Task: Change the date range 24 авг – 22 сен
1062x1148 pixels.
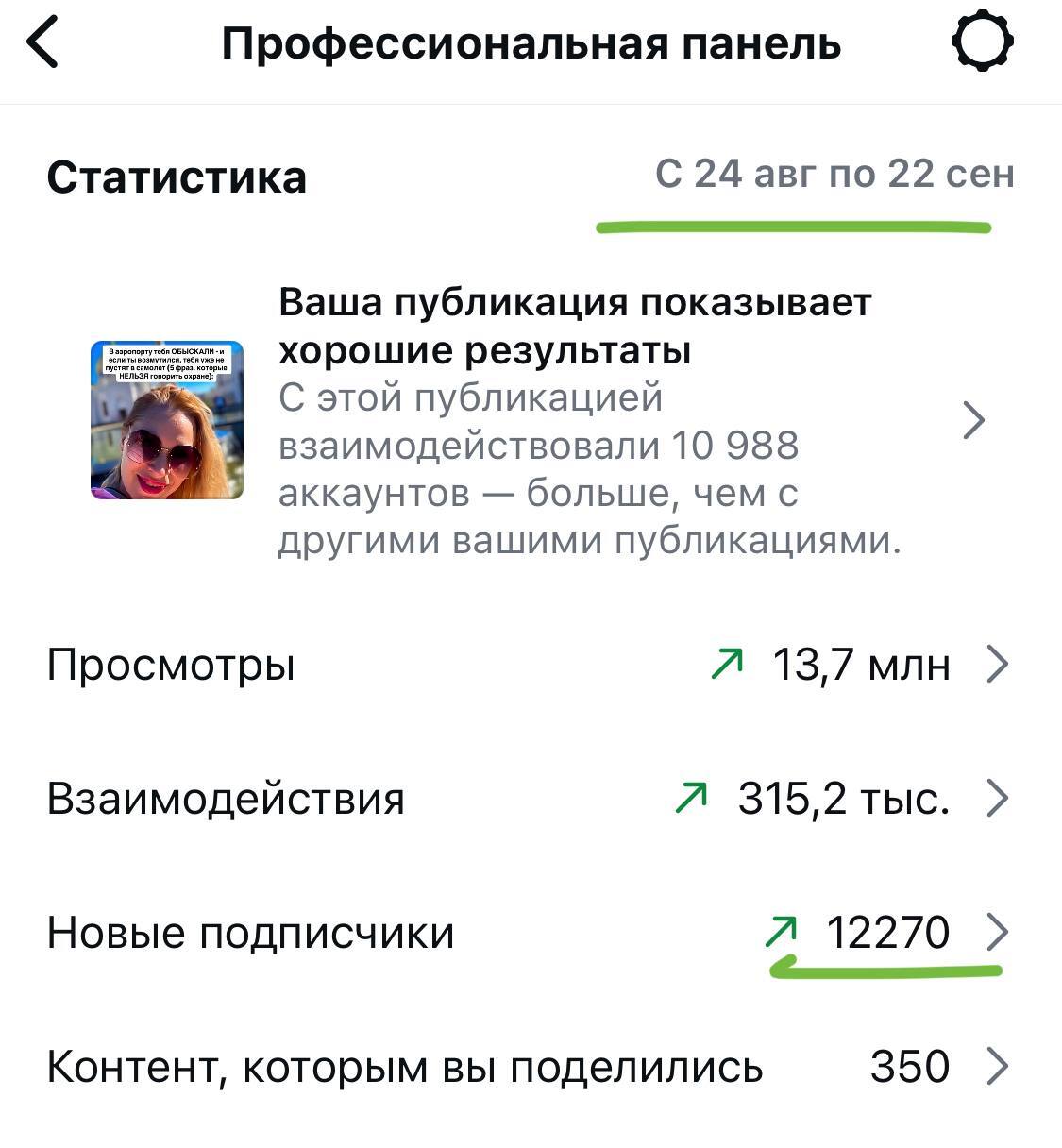Action: 834,175
